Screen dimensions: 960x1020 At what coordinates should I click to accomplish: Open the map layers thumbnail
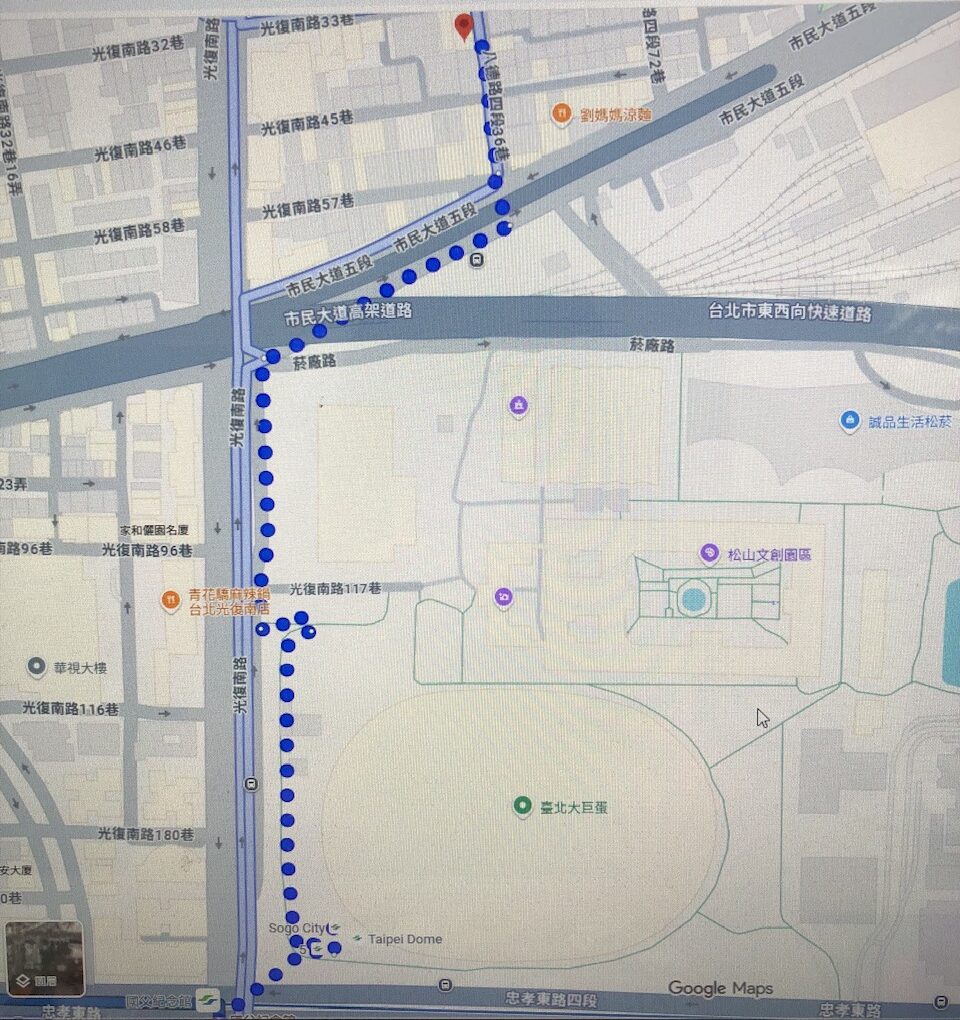(x=45, y=960)
